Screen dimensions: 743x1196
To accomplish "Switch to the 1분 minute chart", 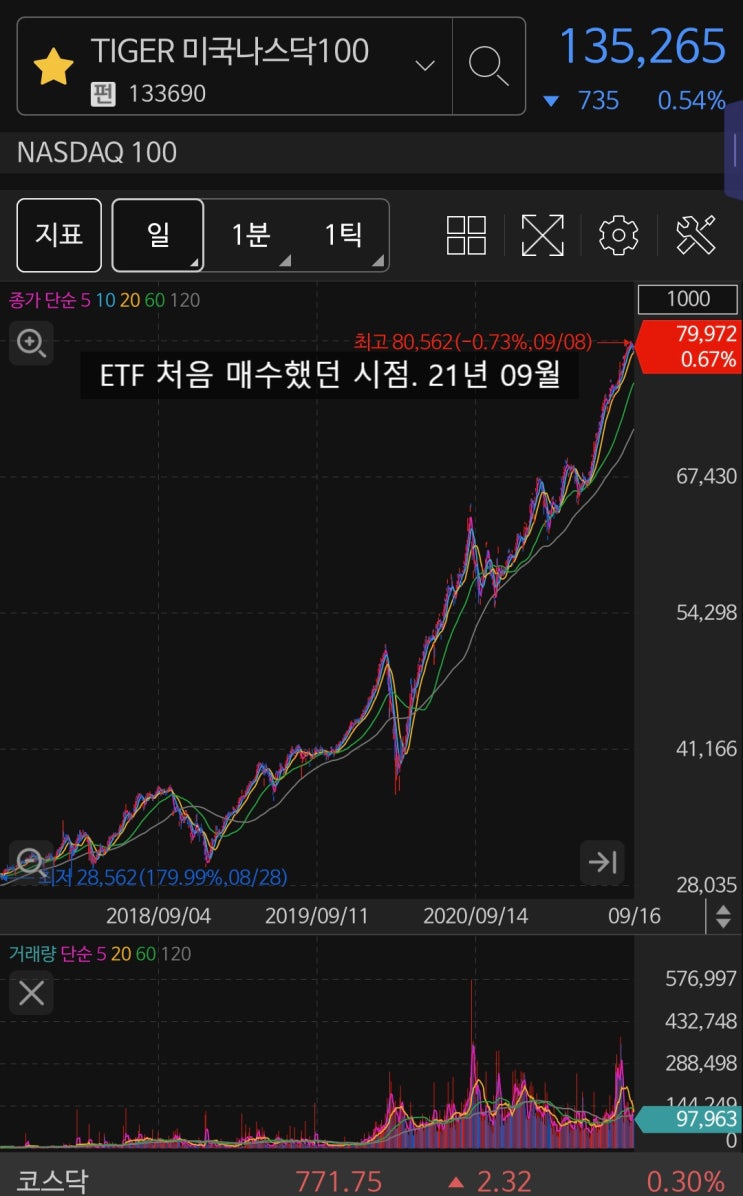I will 250,235.
